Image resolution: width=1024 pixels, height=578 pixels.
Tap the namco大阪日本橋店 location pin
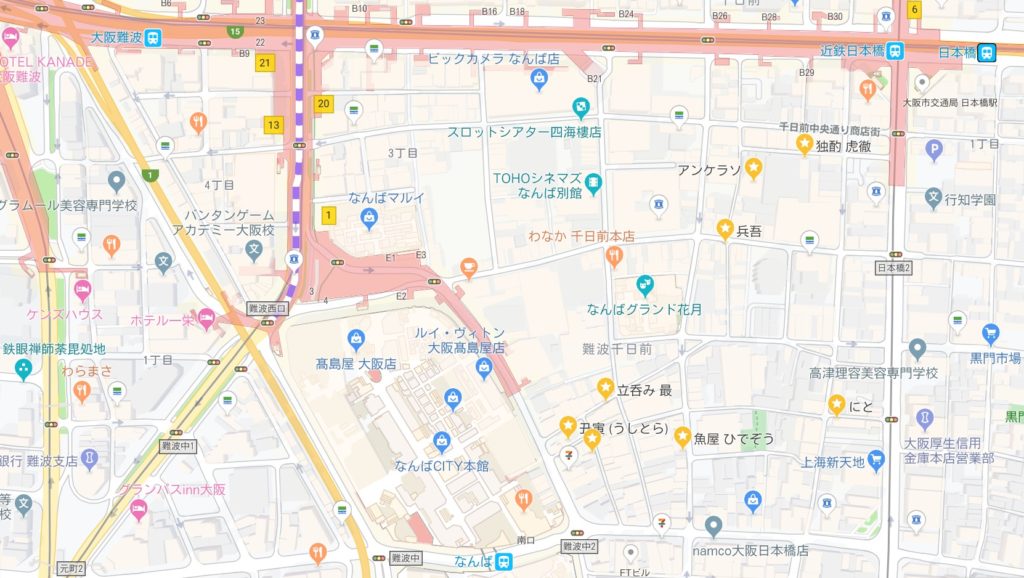click(x=713, y=526)
